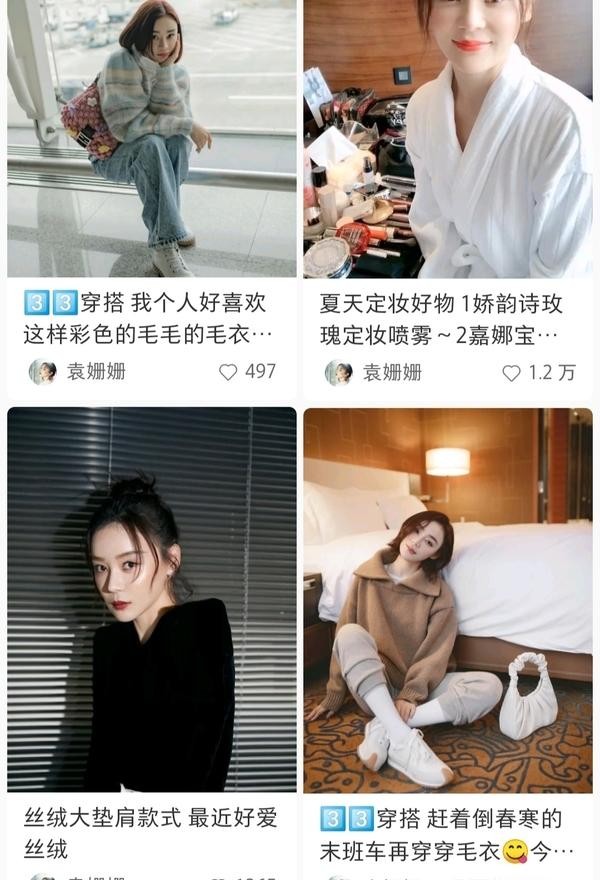Open the 丝绒大垫肩款式 post

[151, 600]
